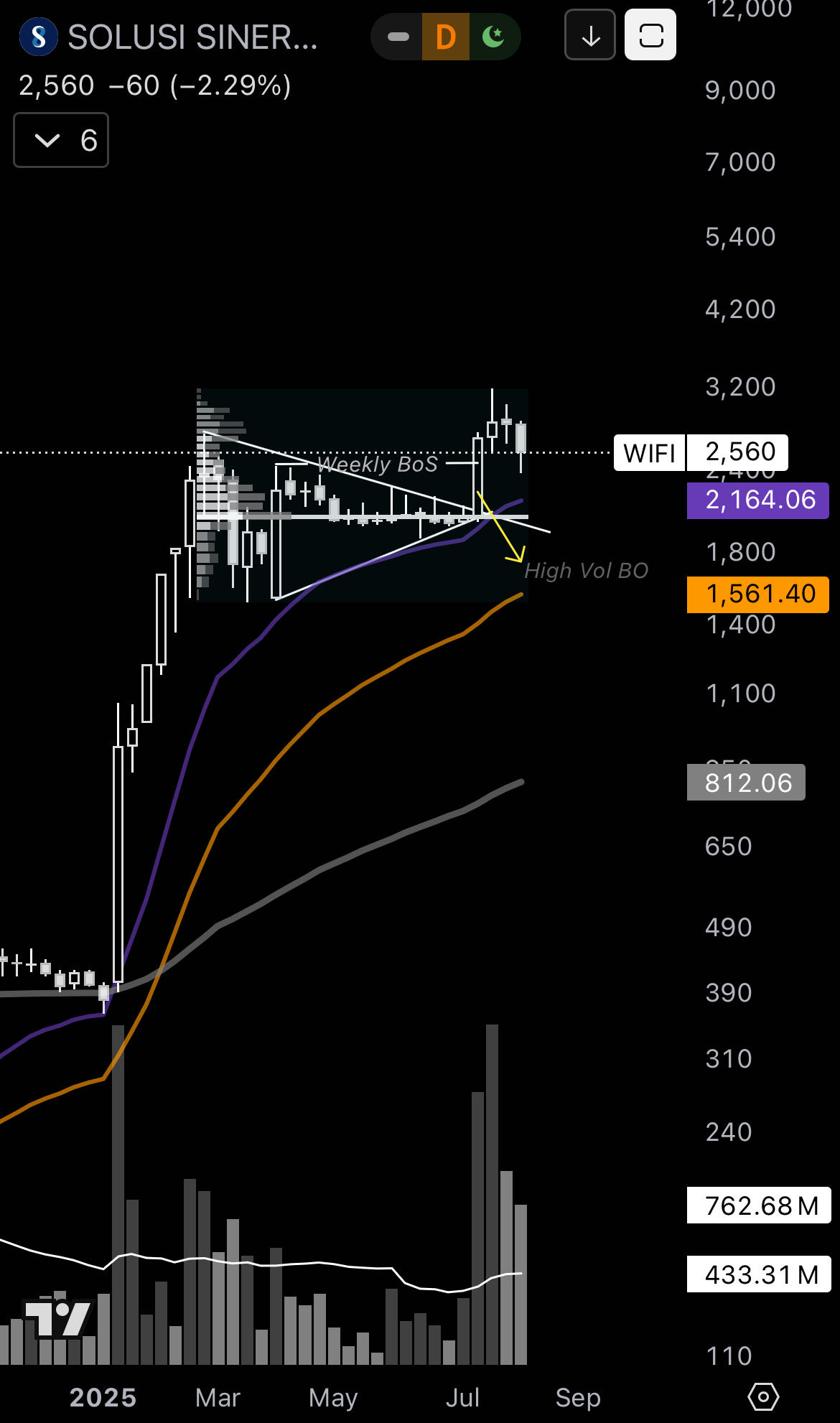Tap the orange D interval indicator
The height and width of the screenshot is (1423, 840).
446,37
